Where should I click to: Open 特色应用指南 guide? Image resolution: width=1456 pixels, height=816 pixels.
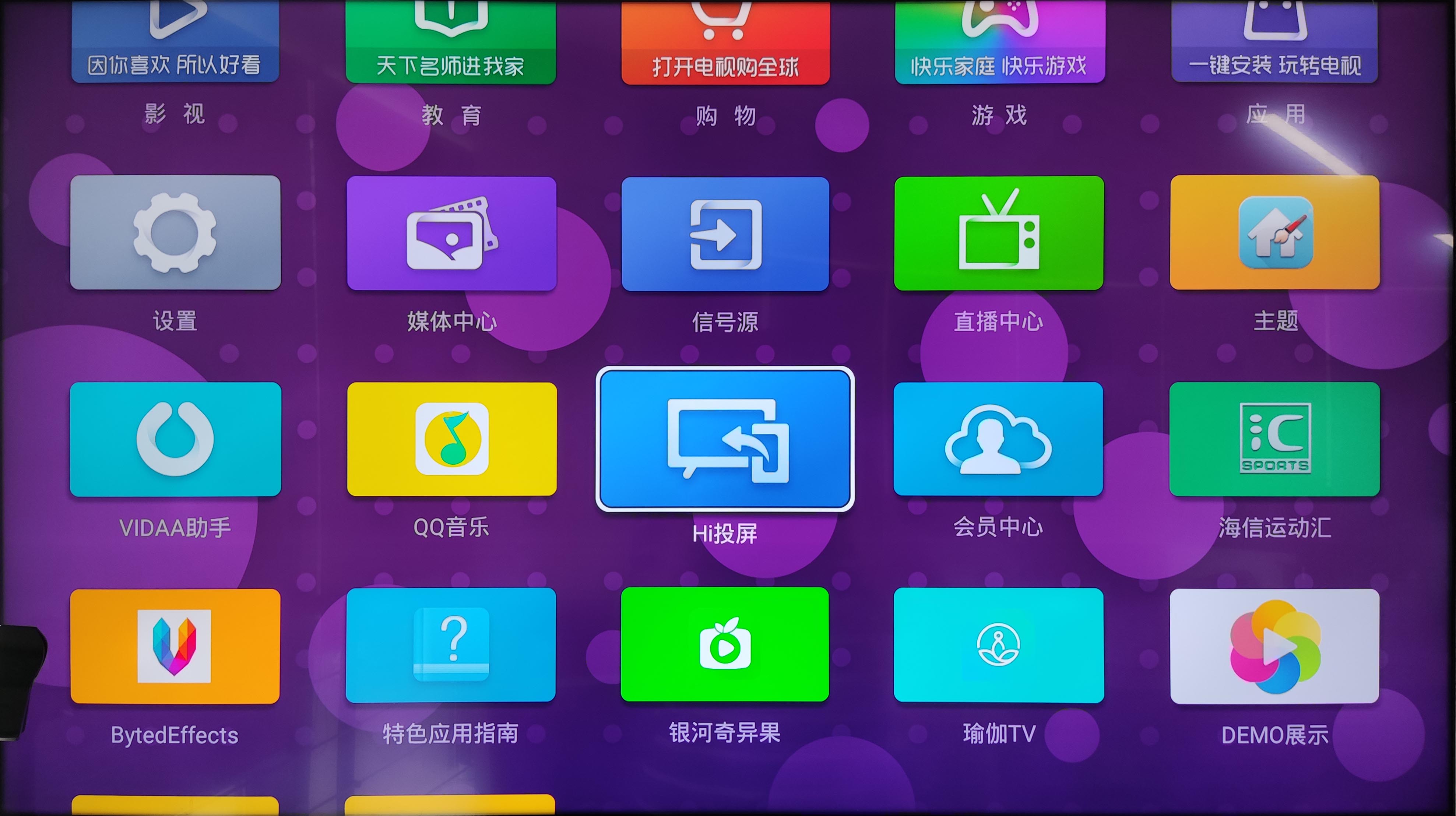coord(450,645)
